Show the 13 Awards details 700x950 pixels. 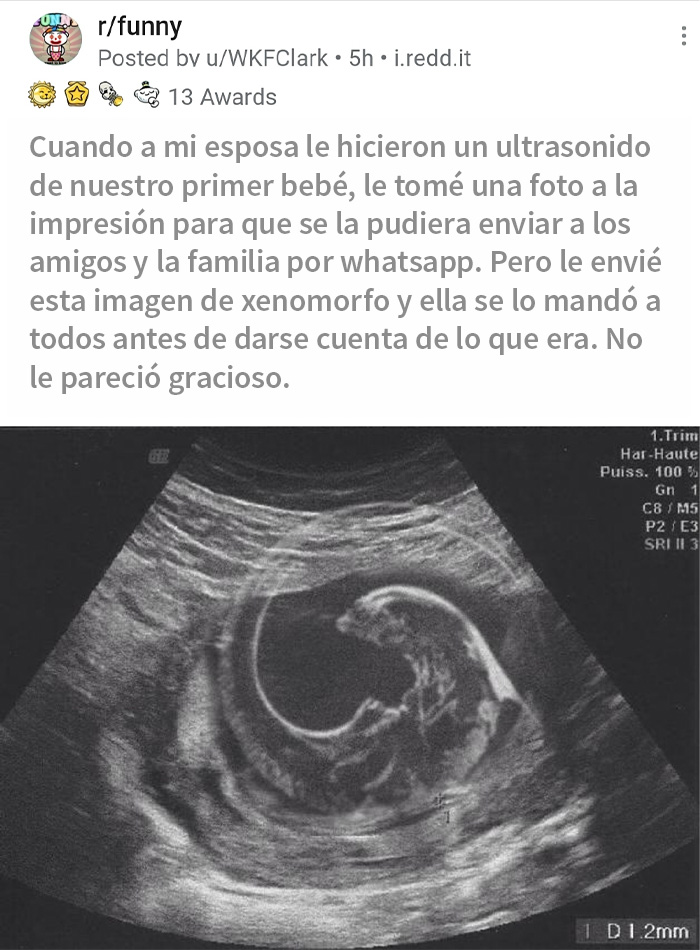(x=222, y=97)
